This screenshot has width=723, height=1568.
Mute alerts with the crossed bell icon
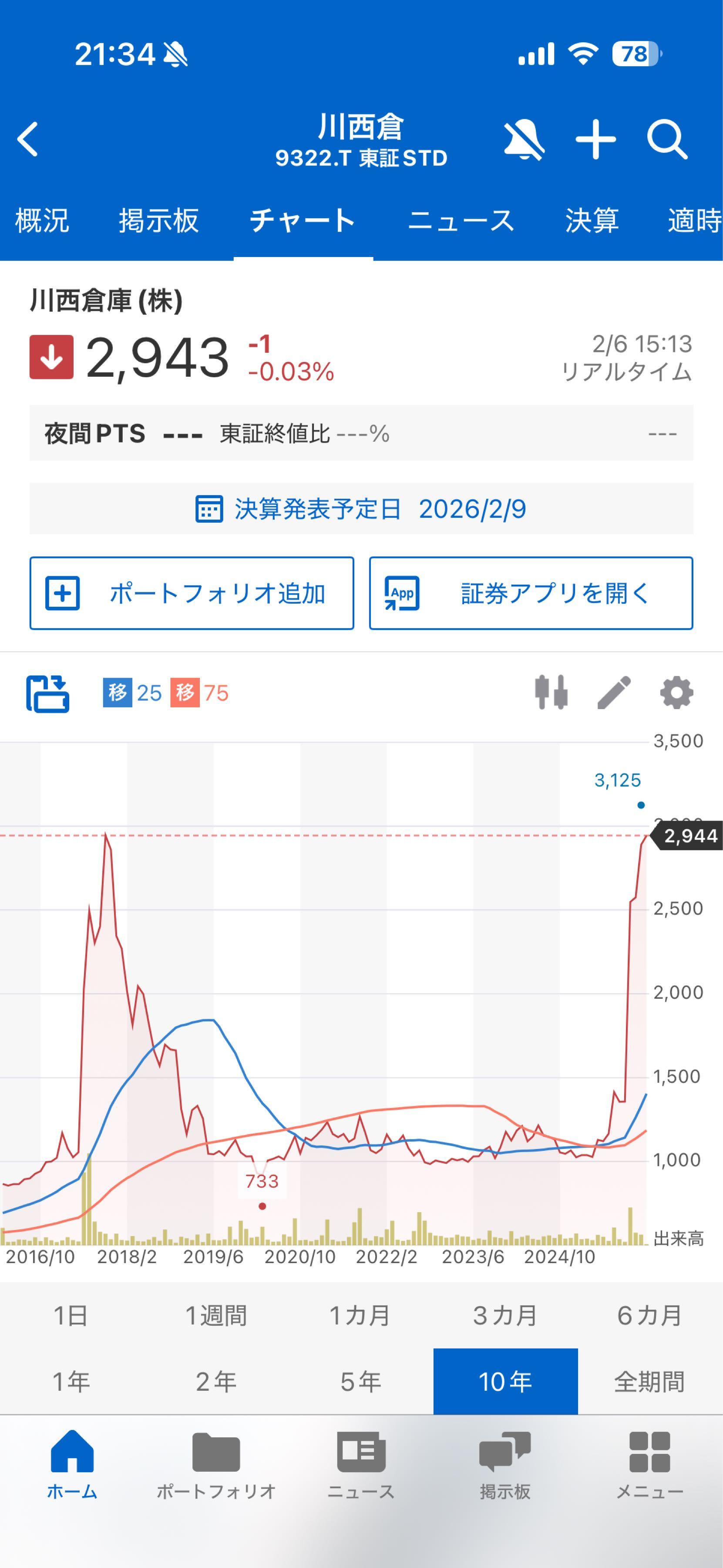click(525, 139)
